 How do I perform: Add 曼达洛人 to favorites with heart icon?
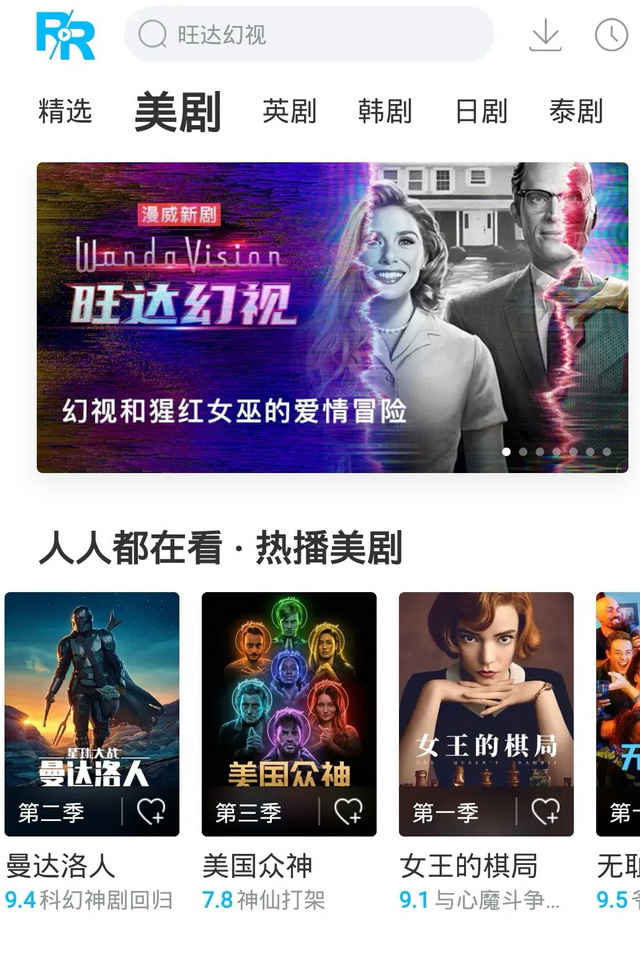click(x=152, y=812)
